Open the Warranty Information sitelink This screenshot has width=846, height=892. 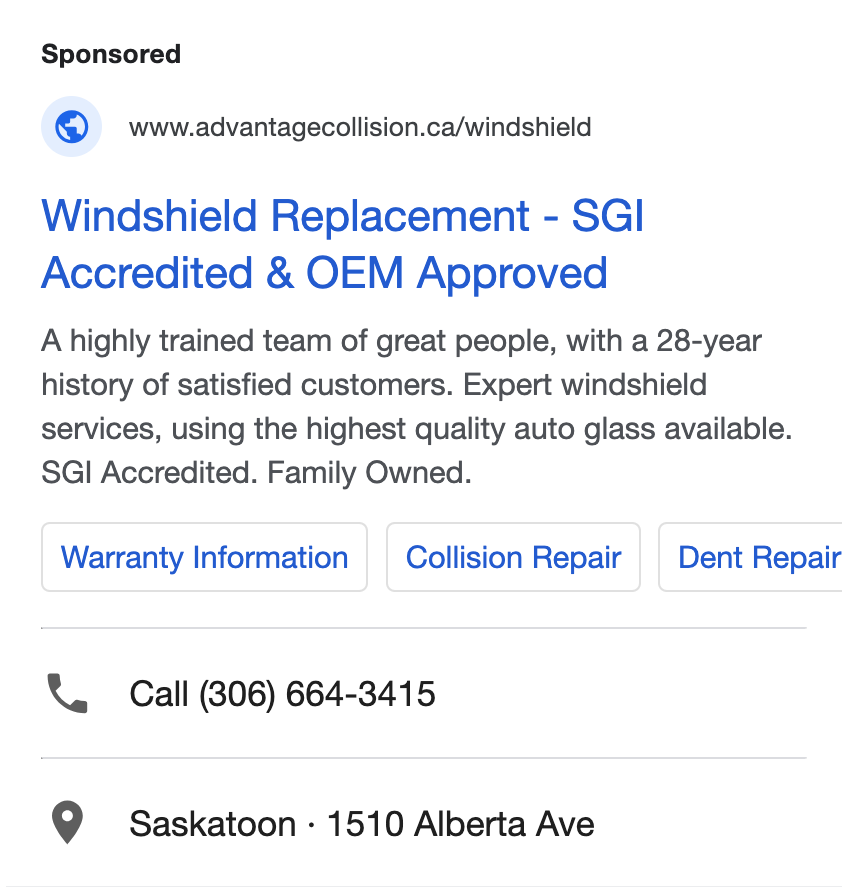click(x=204, y=557)
